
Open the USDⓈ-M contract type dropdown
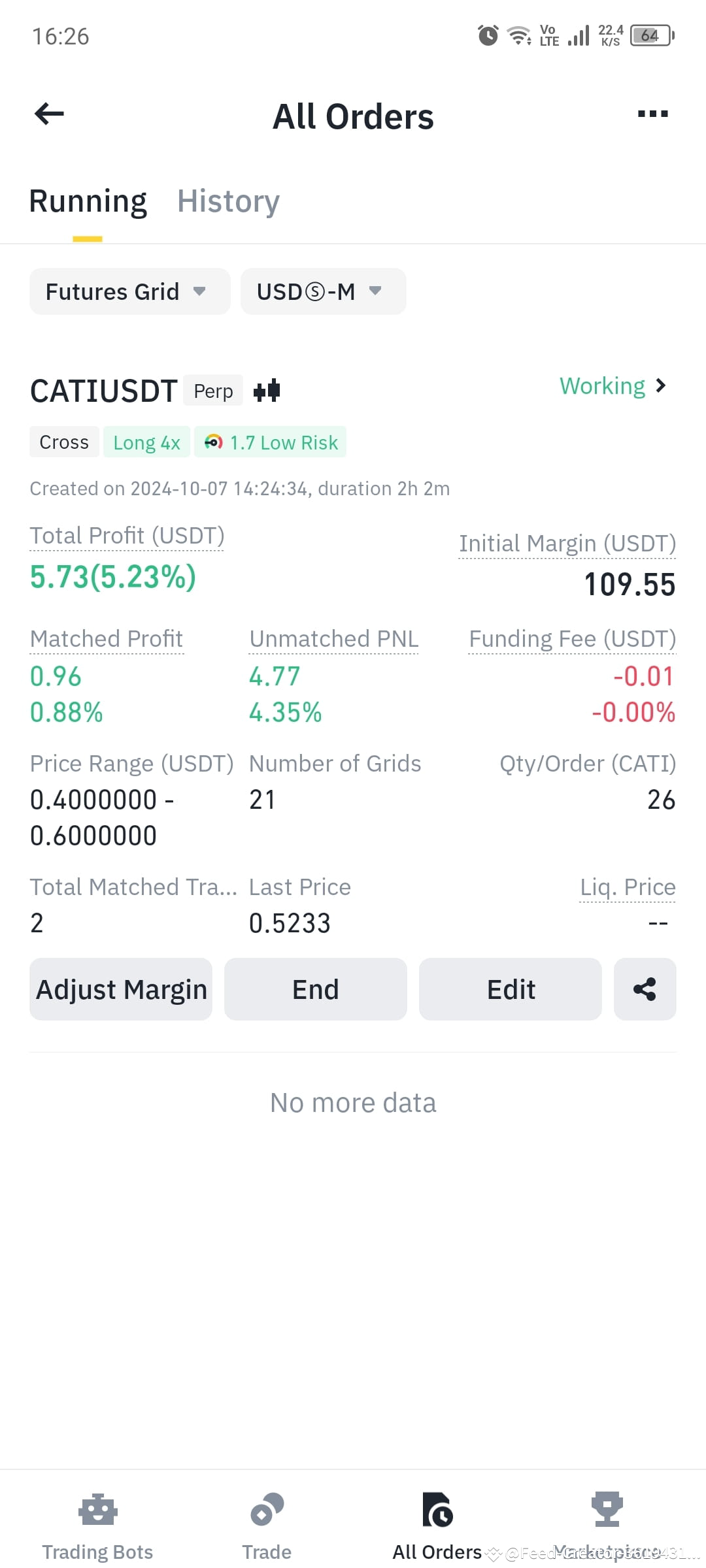tap(323, 291)
